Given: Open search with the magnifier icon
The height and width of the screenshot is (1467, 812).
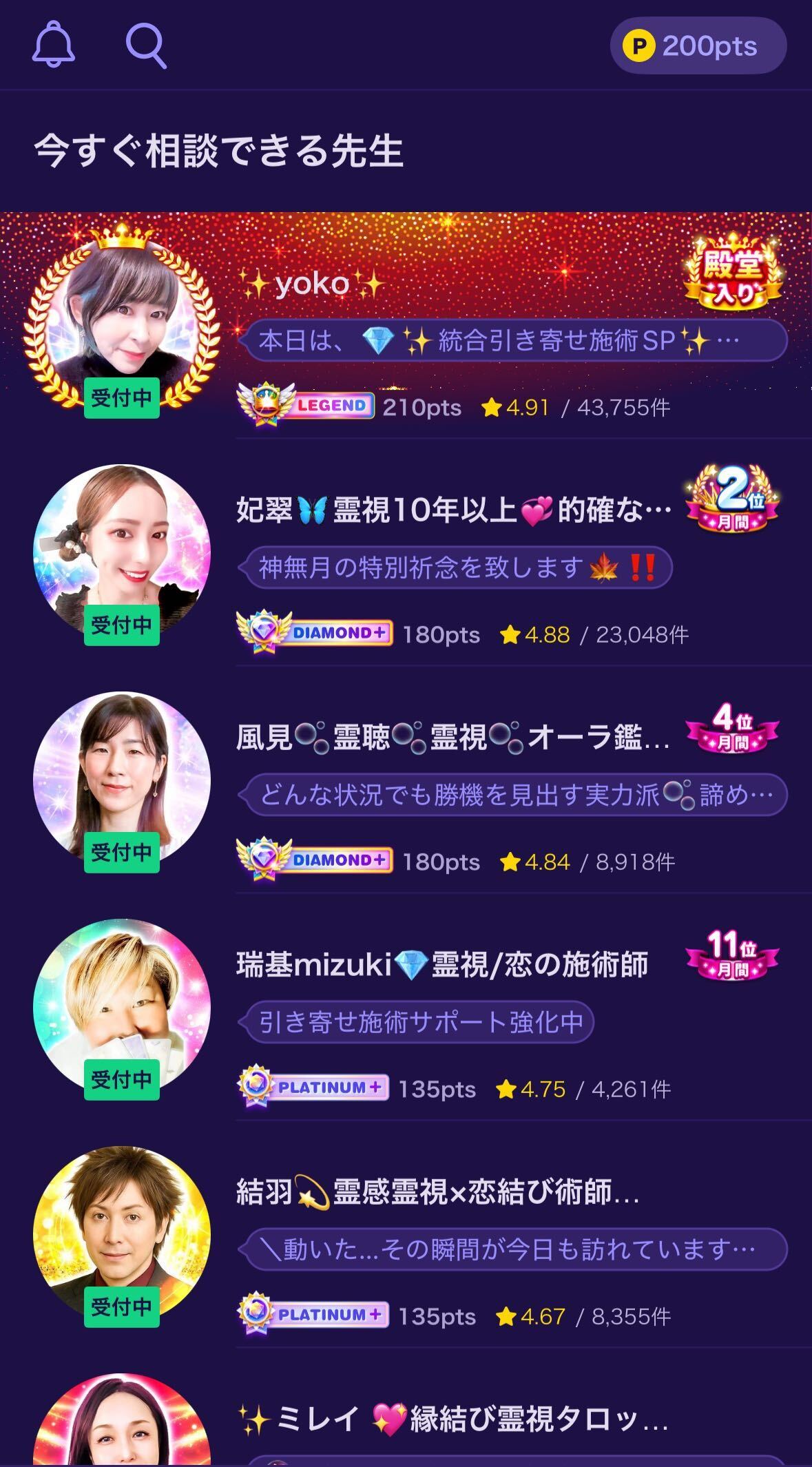Looking at the screenshot, I should [x=146, y=45].
